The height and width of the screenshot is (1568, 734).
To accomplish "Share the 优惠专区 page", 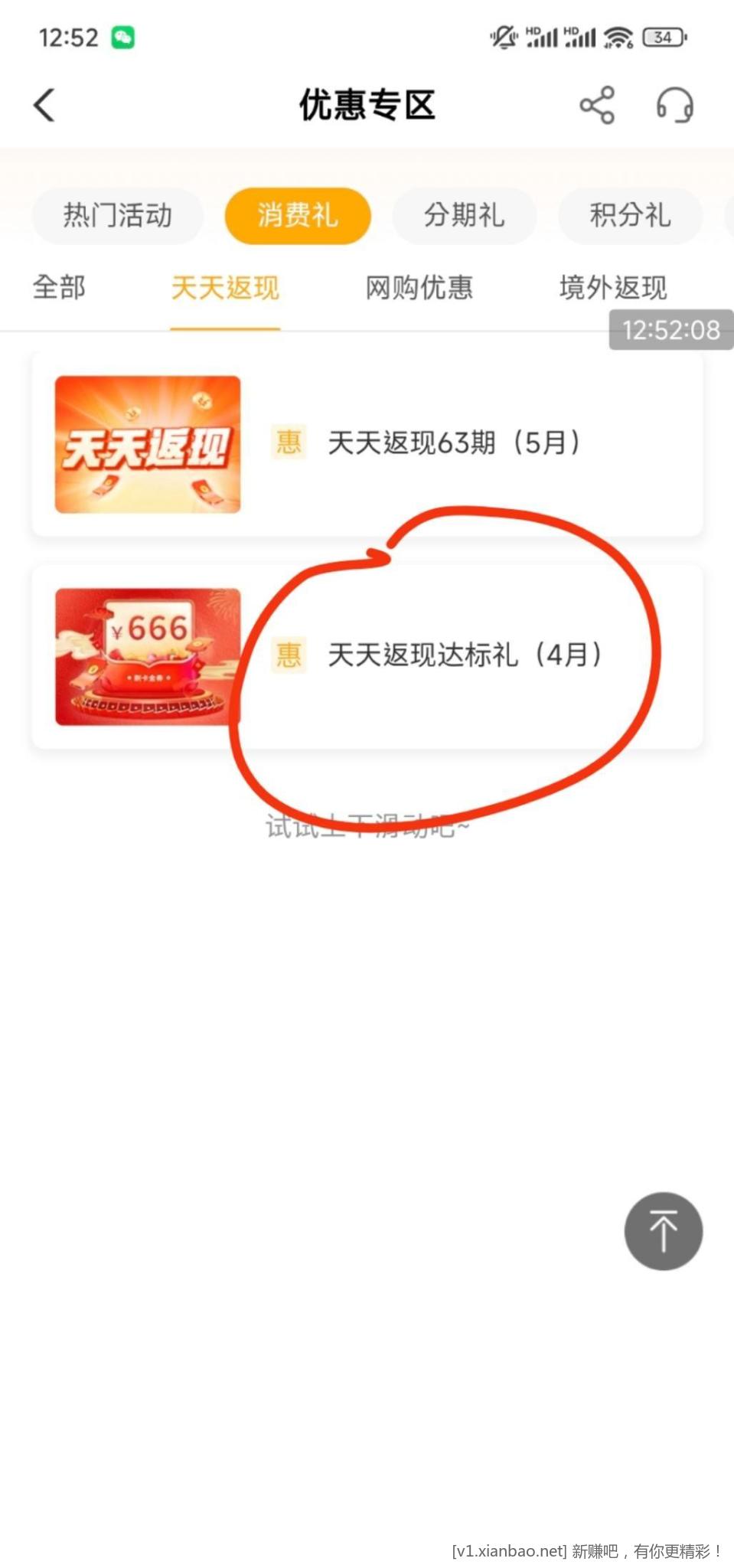I will [x=597, y=105].
